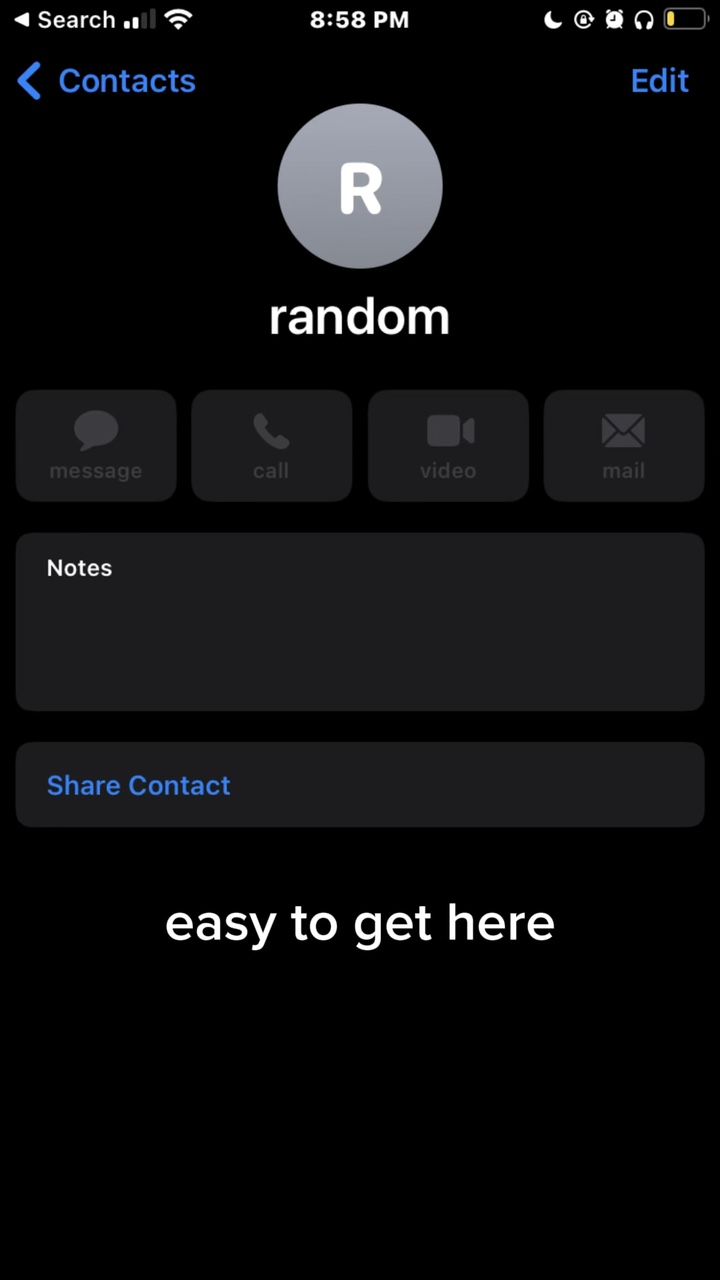720x1280 pixels.
Task: Return to Search via the status bar
Action: coord(64,20)
